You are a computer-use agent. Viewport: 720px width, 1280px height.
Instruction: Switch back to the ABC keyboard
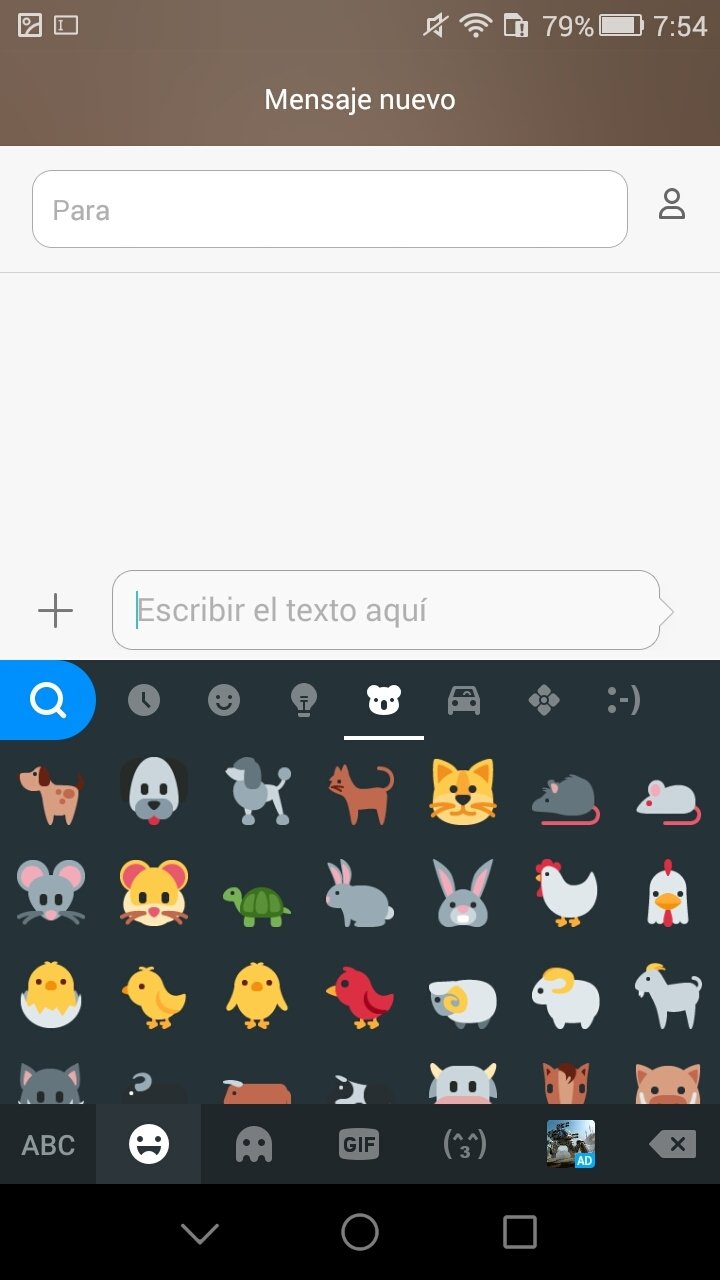(x=48, y=1144)
